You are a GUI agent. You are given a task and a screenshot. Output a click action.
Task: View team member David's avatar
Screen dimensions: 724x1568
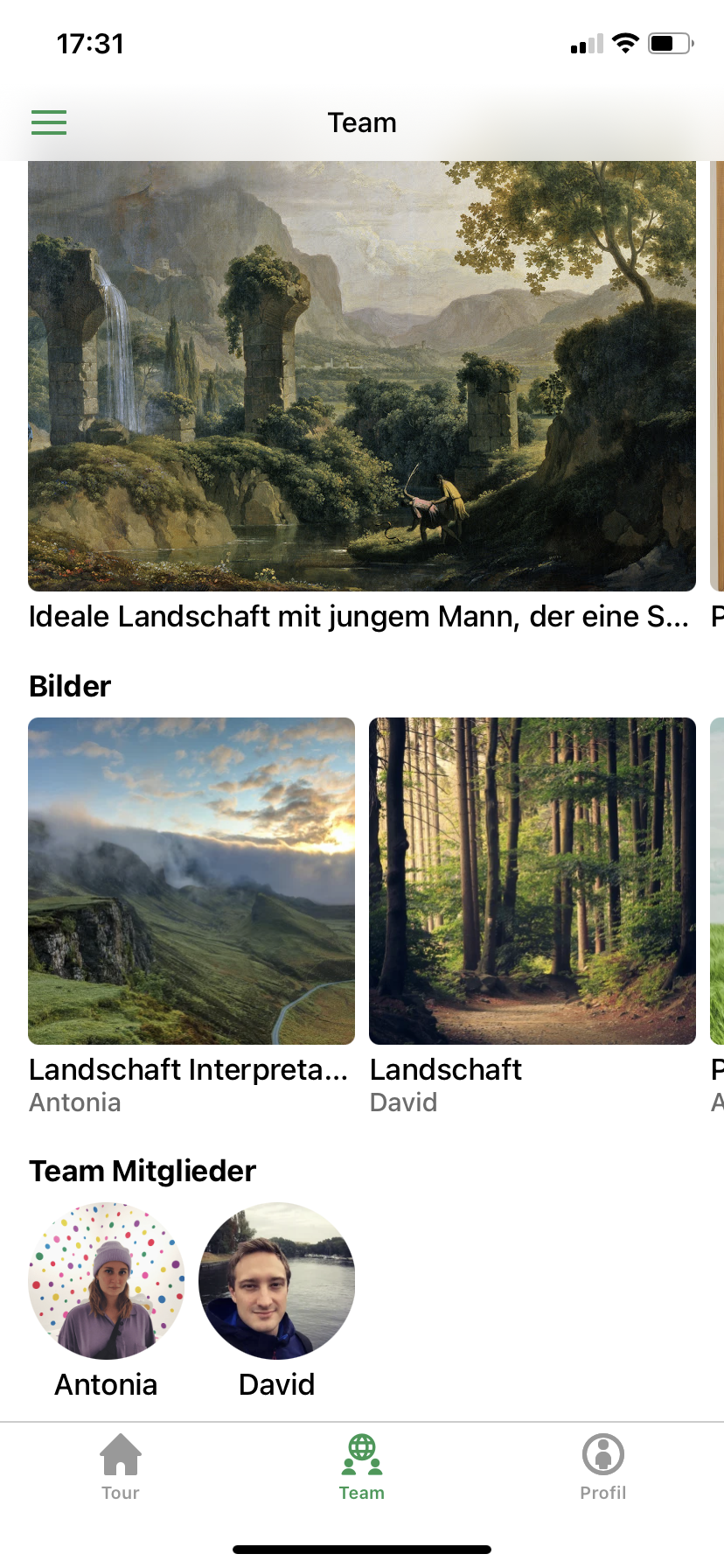point(277,1281)
